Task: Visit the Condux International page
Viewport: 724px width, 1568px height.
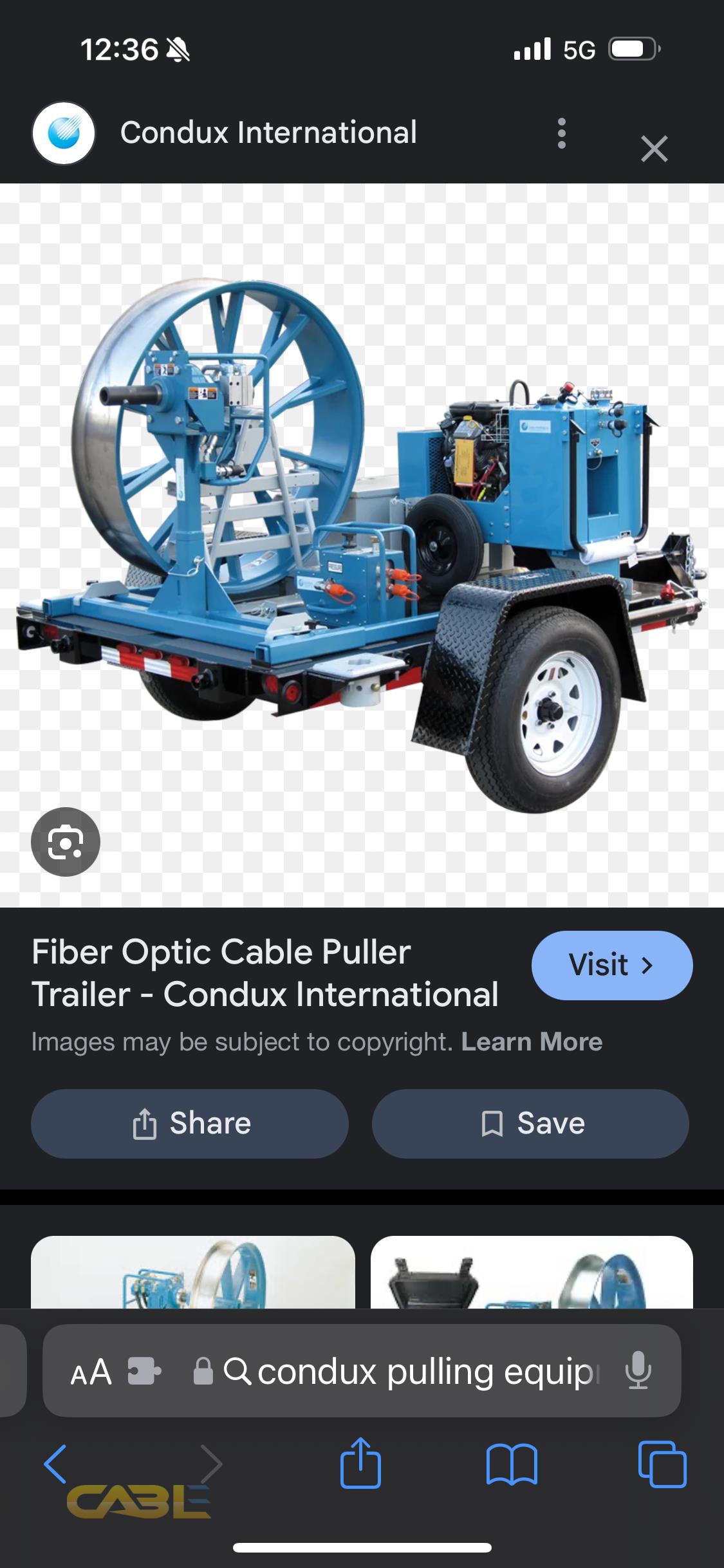Action: [x=611, y=965]
